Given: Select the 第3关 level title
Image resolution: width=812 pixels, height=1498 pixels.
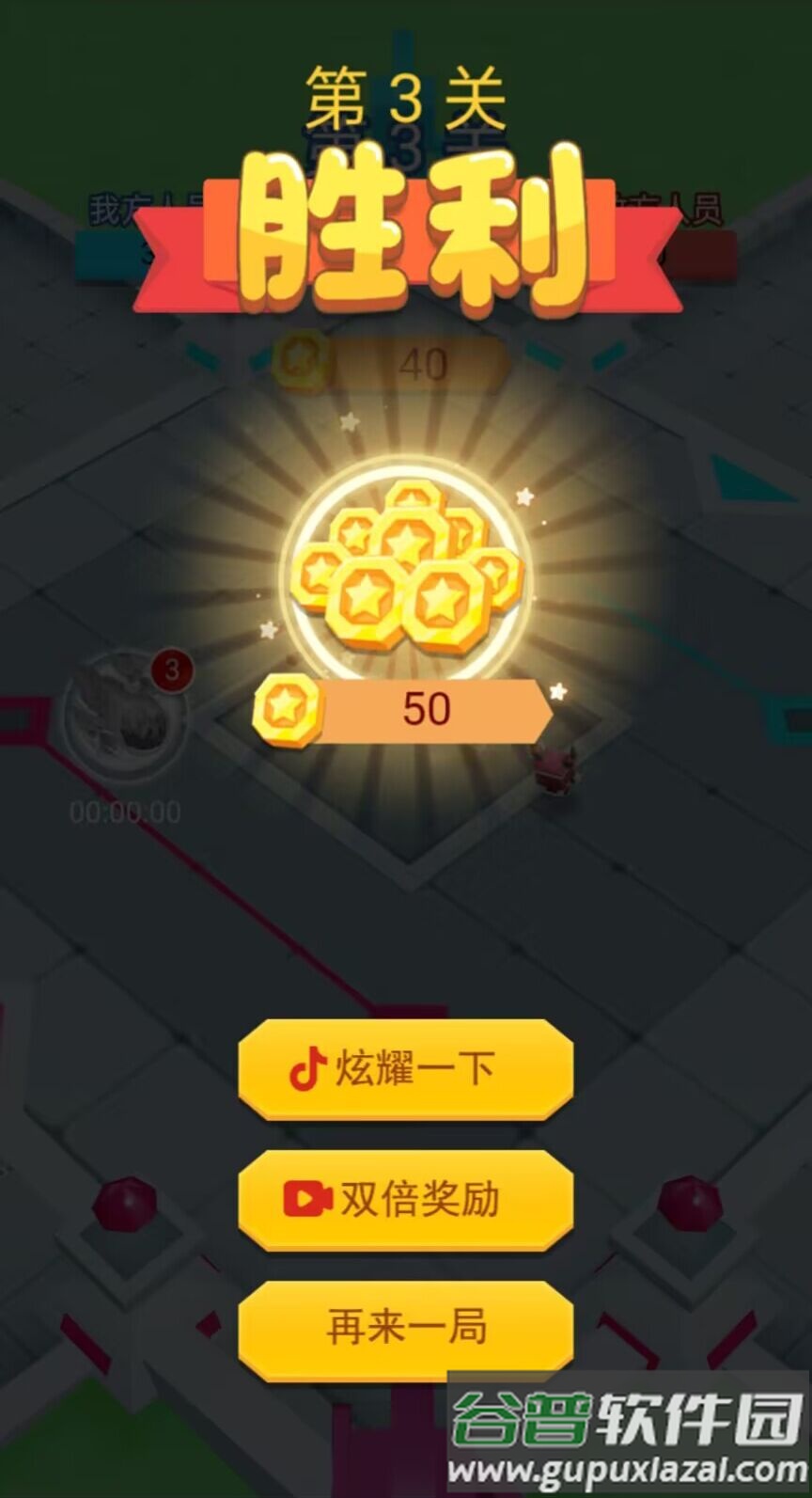Looking at the screenshot, I should [x=404, y=94].
